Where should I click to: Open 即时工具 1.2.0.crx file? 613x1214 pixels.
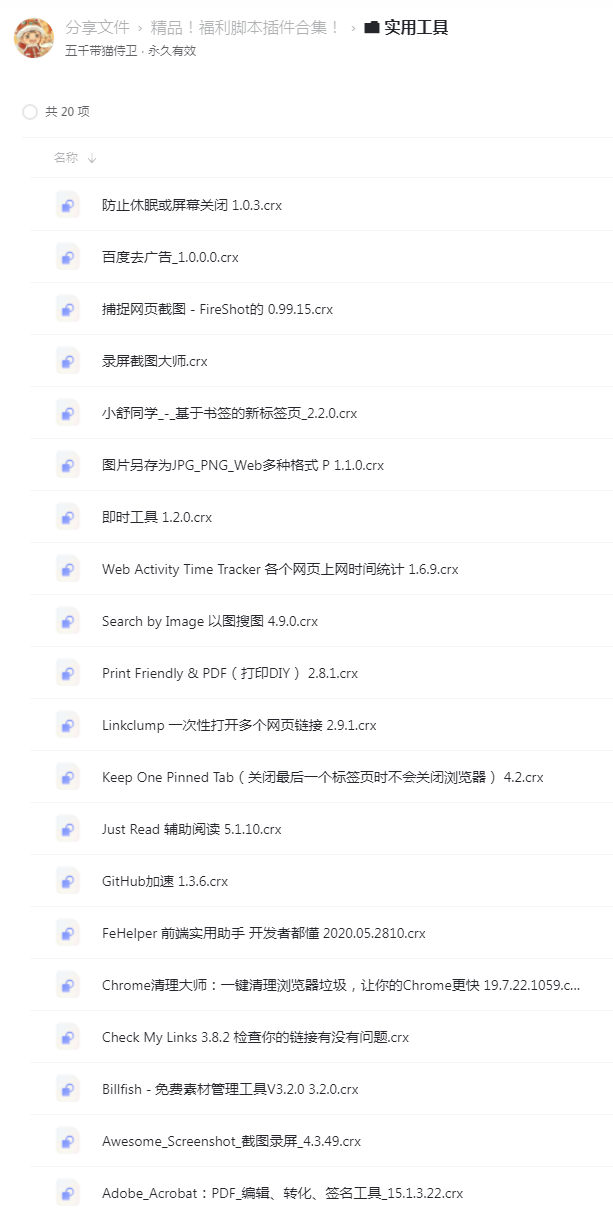(156, 517)
